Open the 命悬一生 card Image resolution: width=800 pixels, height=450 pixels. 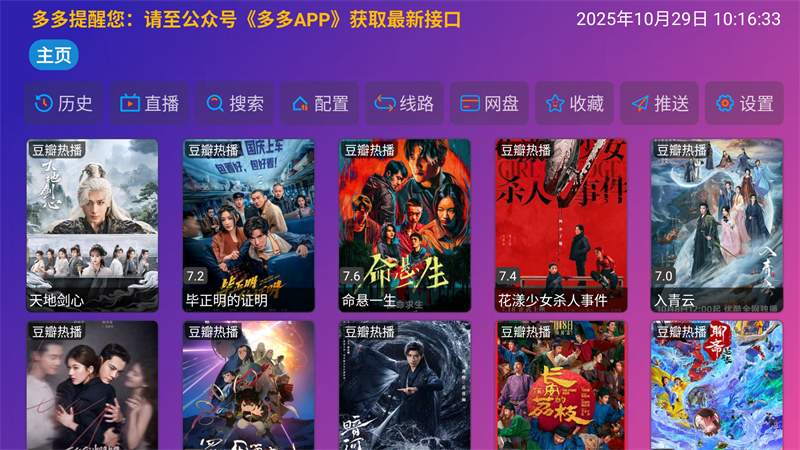[x=404, y=225]
